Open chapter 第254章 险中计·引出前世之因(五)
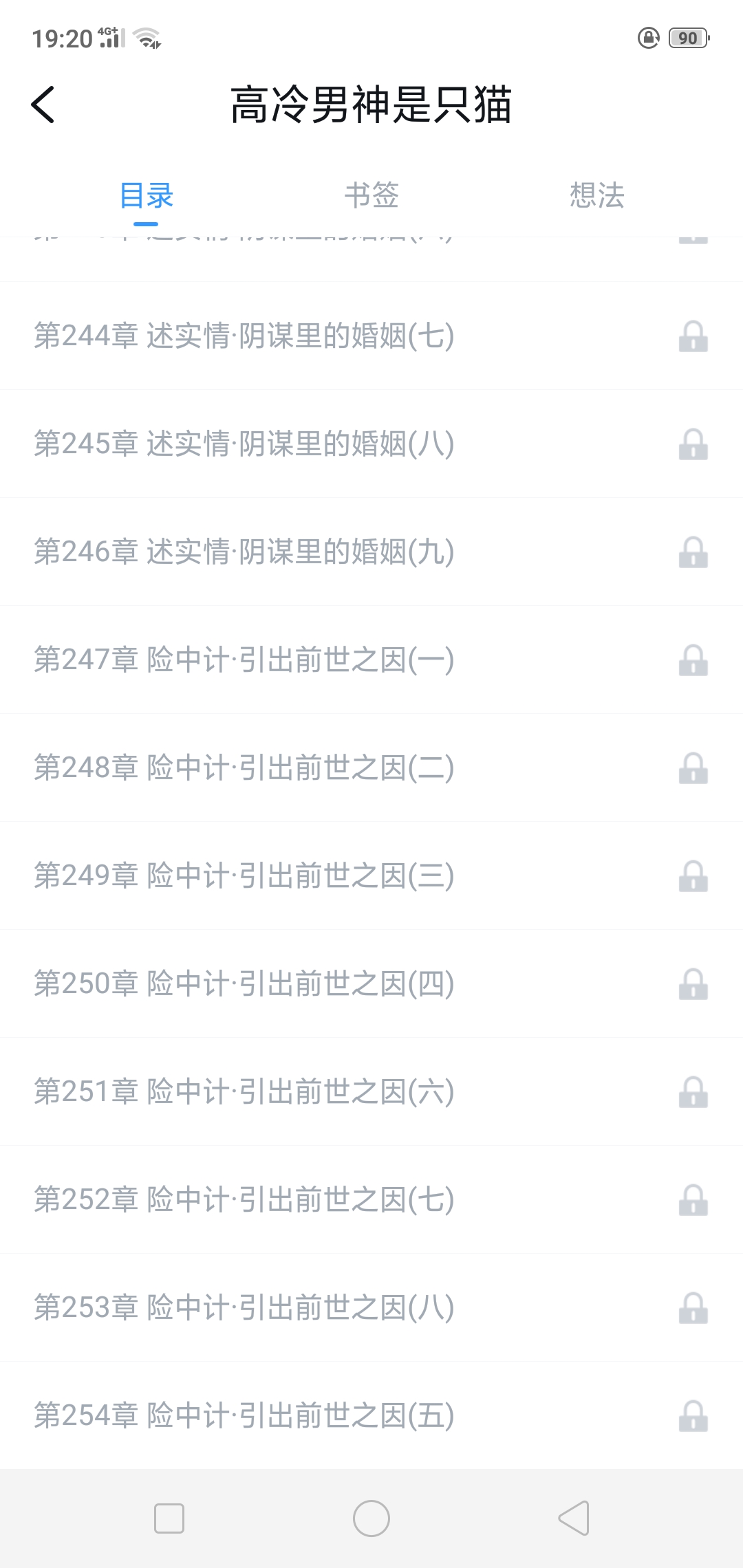This screenshot has width=743, height=1568. coord(371,1416)
